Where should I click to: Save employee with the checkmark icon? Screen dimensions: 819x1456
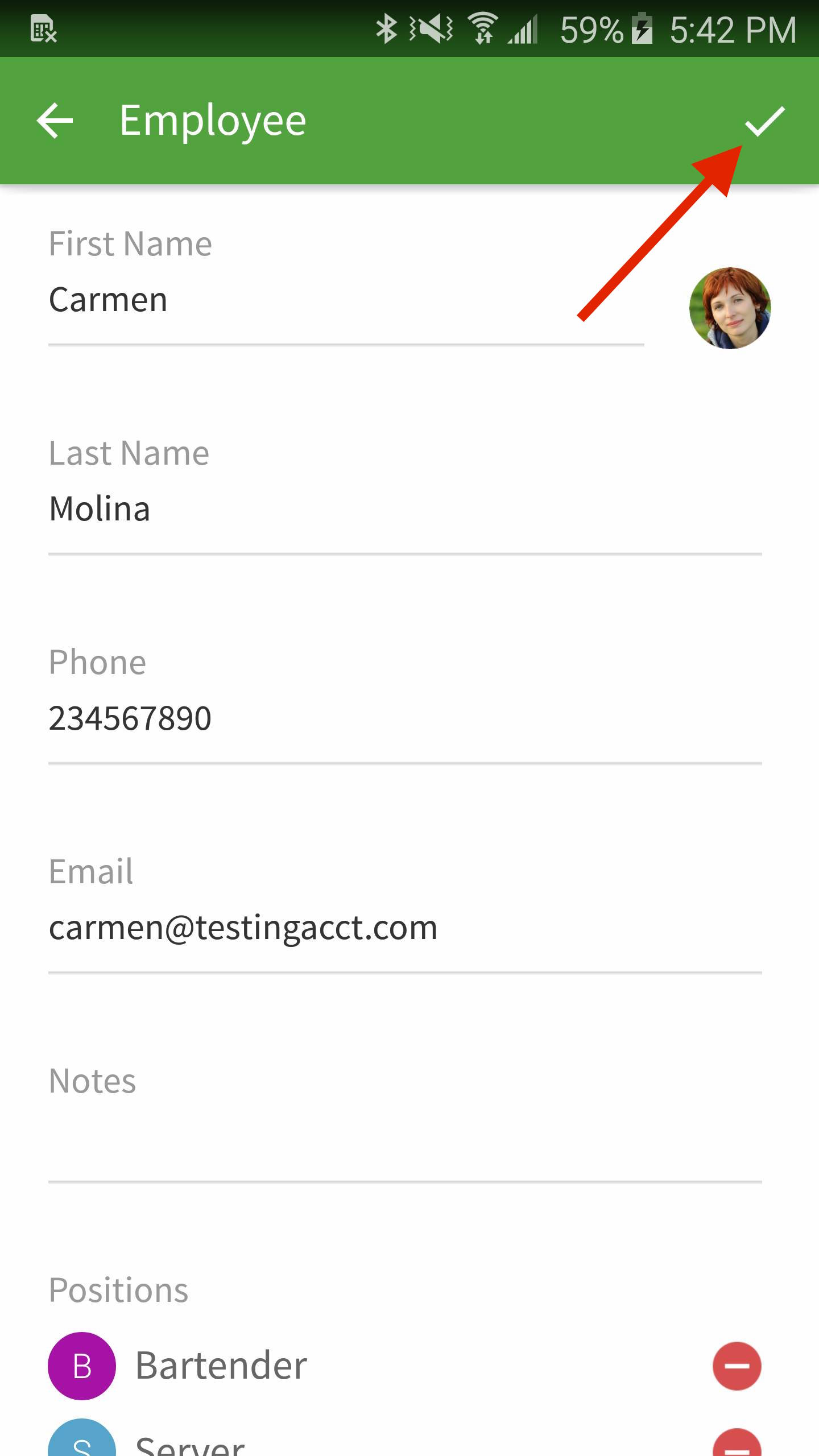coord(764,121)
